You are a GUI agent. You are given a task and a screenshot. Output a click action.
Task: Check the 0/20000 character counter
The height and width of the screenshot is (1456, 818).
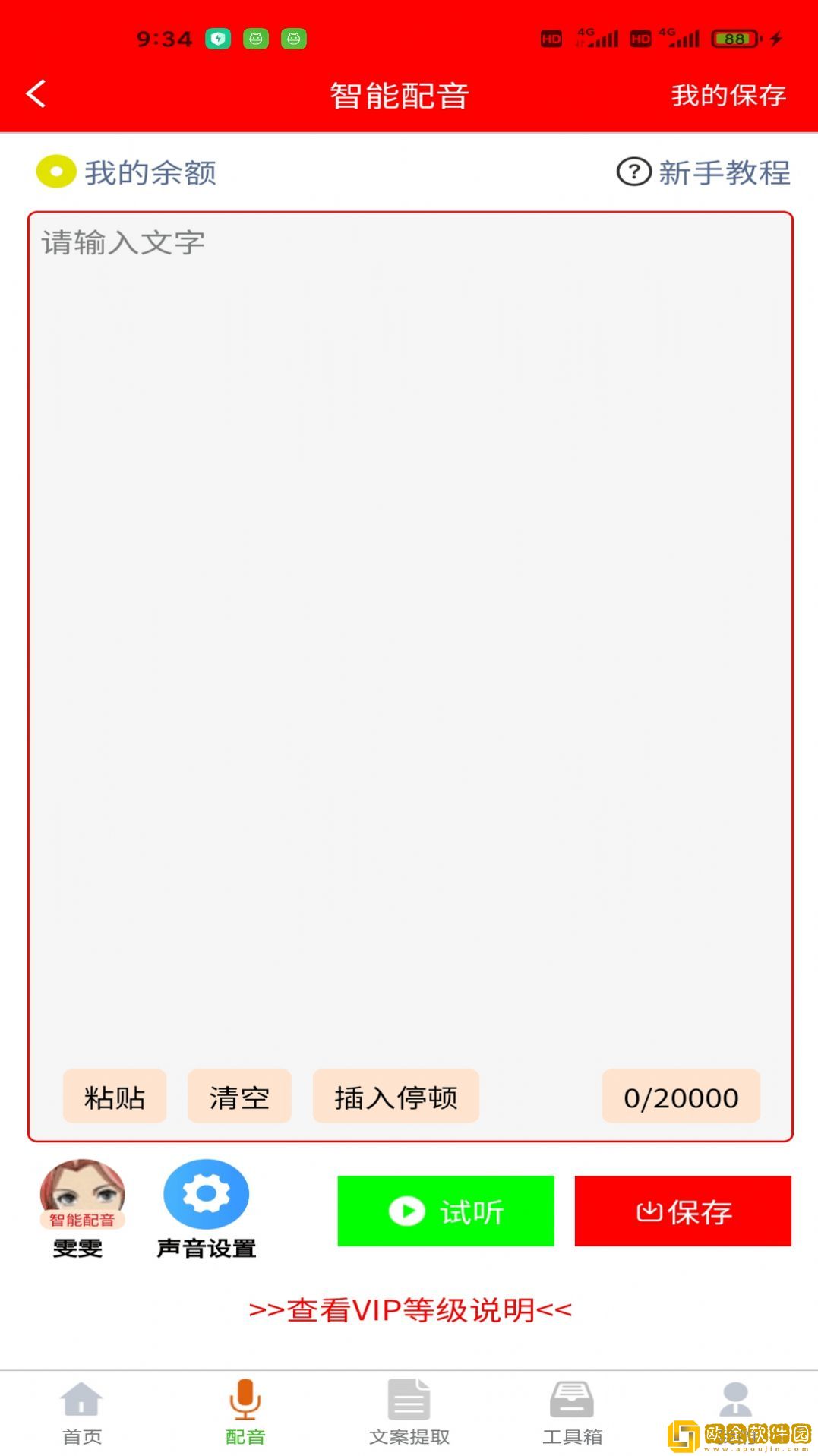pyautogui.click(x=680, y=1096)
